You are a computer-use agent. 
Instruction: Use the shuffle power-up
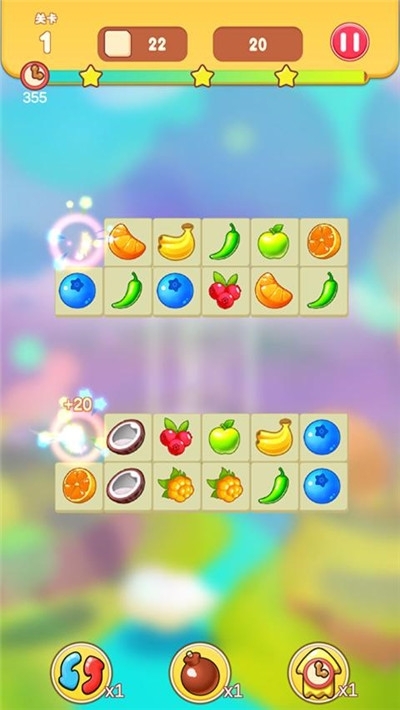point(82,672)
